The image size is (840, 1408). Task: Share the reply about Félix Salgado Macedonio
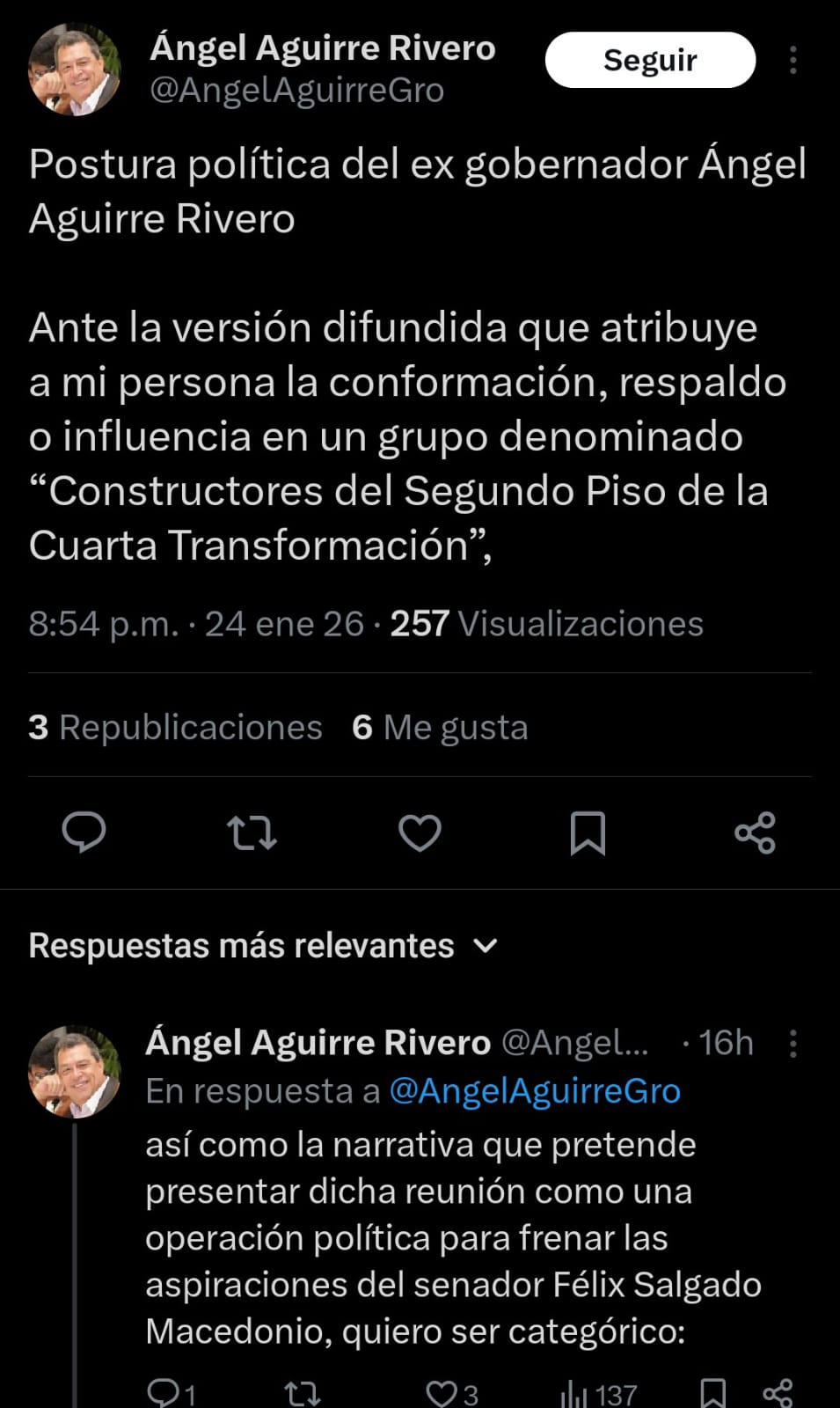click(x=778, y=1393)
